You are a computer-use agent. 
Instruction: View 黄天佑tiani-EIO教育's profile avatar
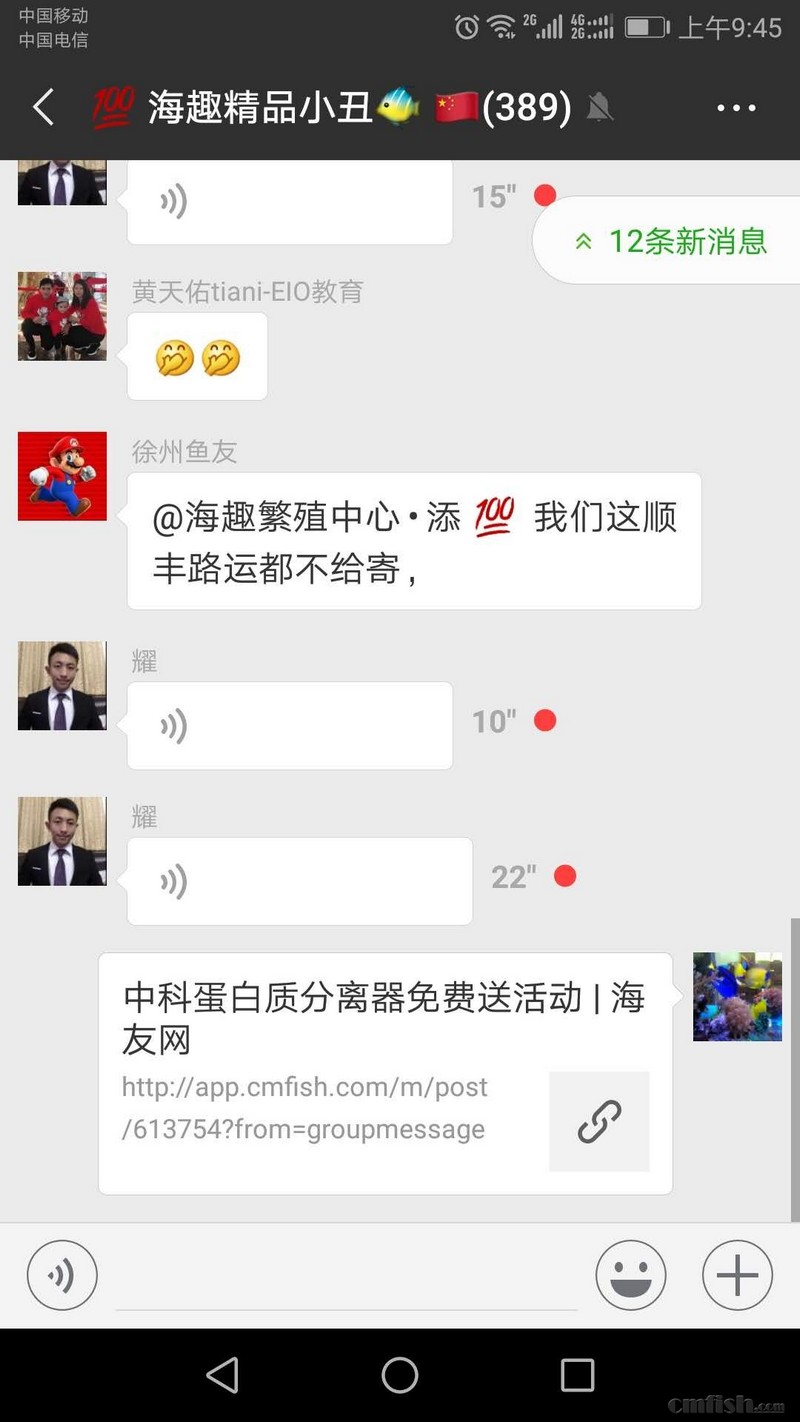(x=62, y=316)
